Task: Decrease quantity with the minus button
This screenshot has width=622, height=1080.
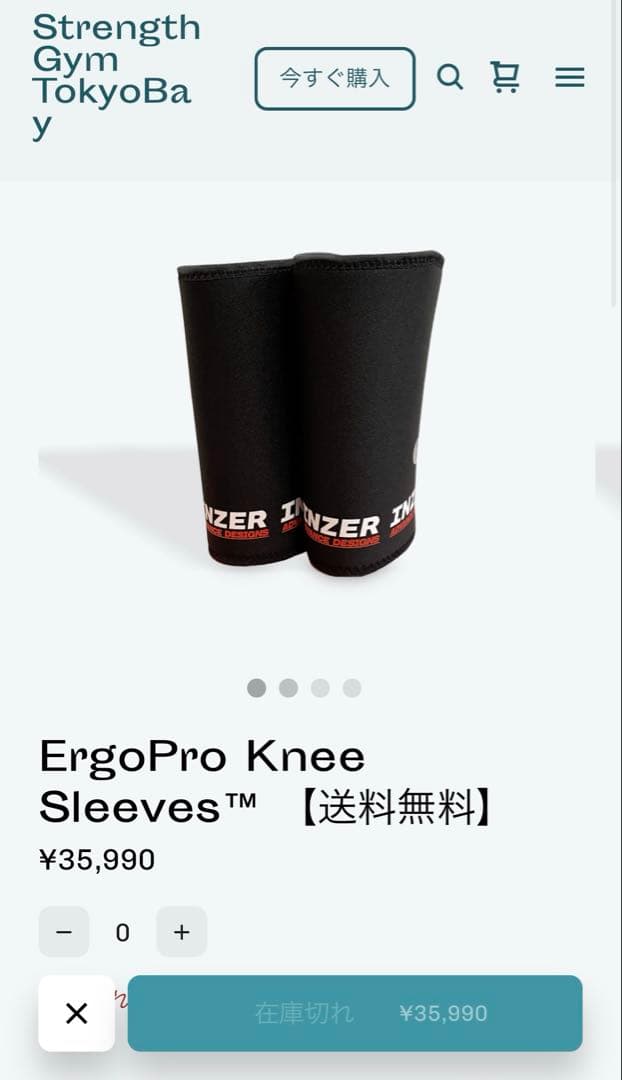Action: [64, 932]
